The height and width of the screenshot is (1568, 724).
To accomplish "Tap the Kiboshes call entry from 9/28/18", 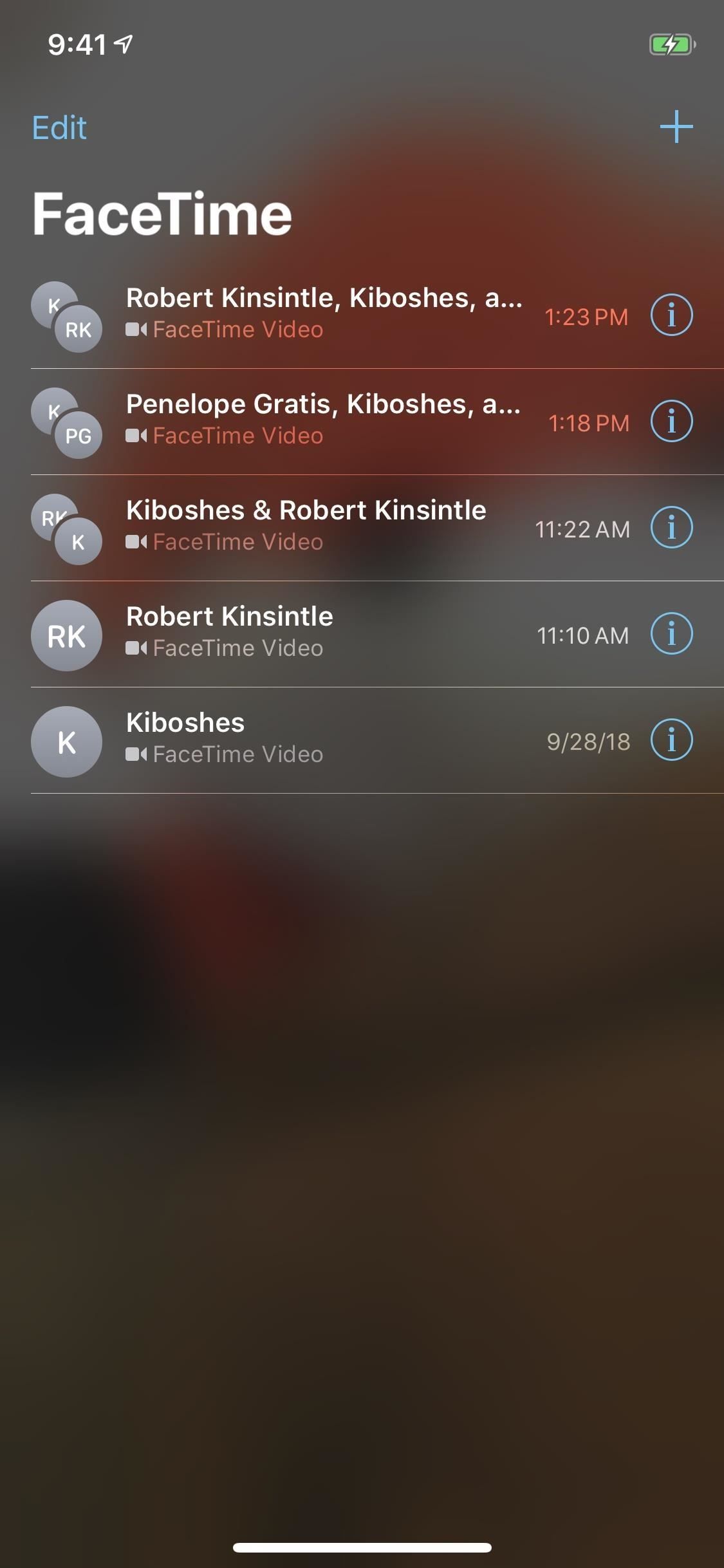I will [322, 740].
